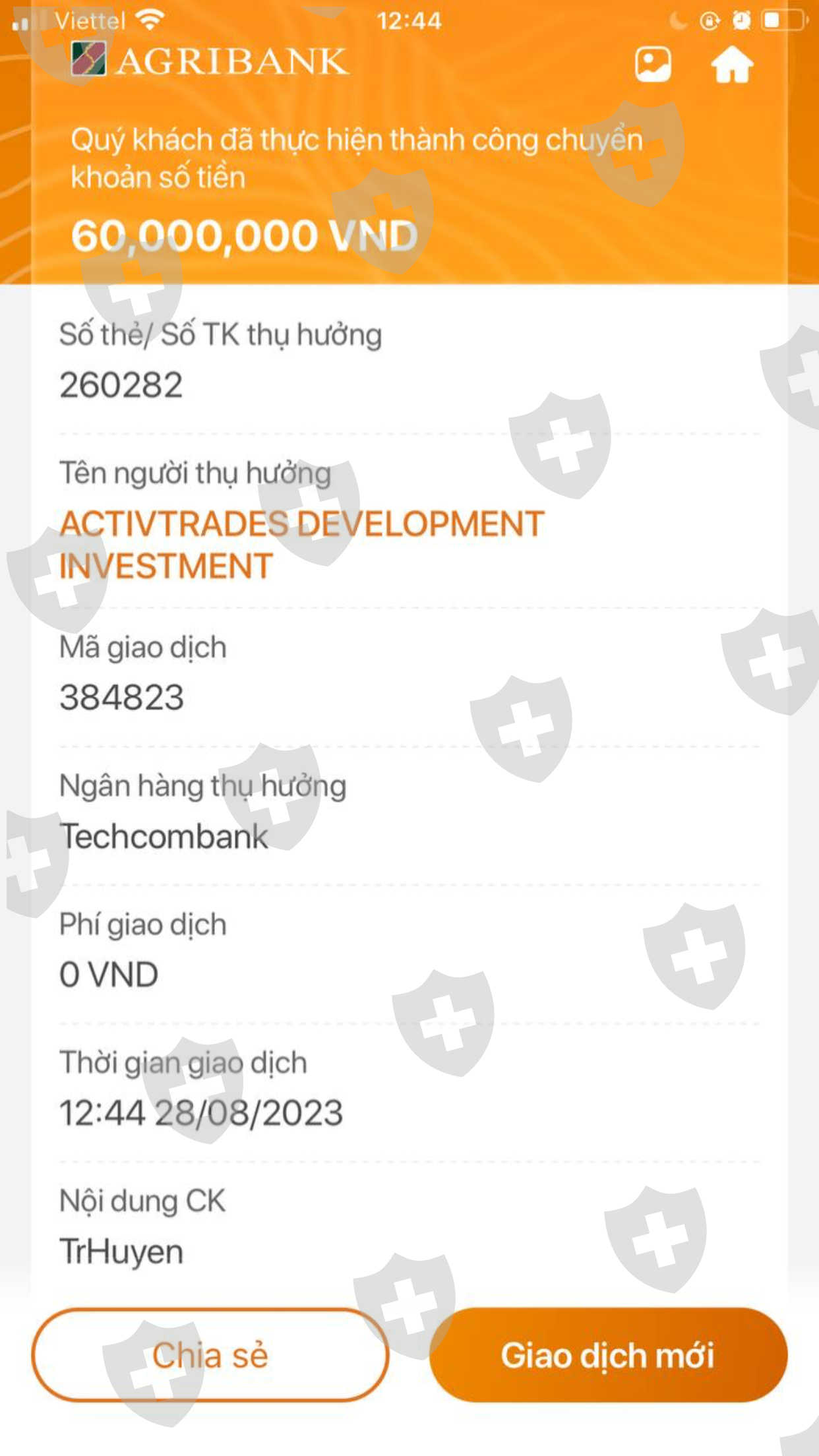This screenshot has height=1456, width=819.
Task: Tap the Chia sẻ share button
Action: coord(210,1355)
